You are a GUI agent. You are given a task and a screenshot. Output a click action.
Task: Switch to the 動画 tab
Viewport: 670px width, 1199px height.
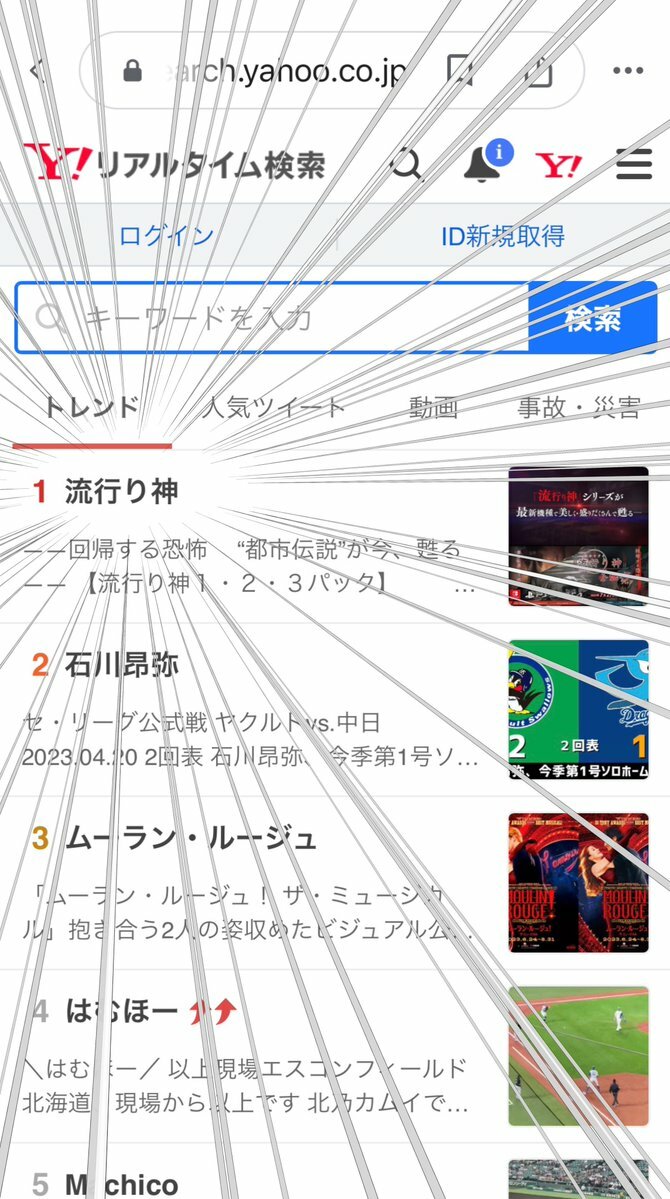[433, 408]
